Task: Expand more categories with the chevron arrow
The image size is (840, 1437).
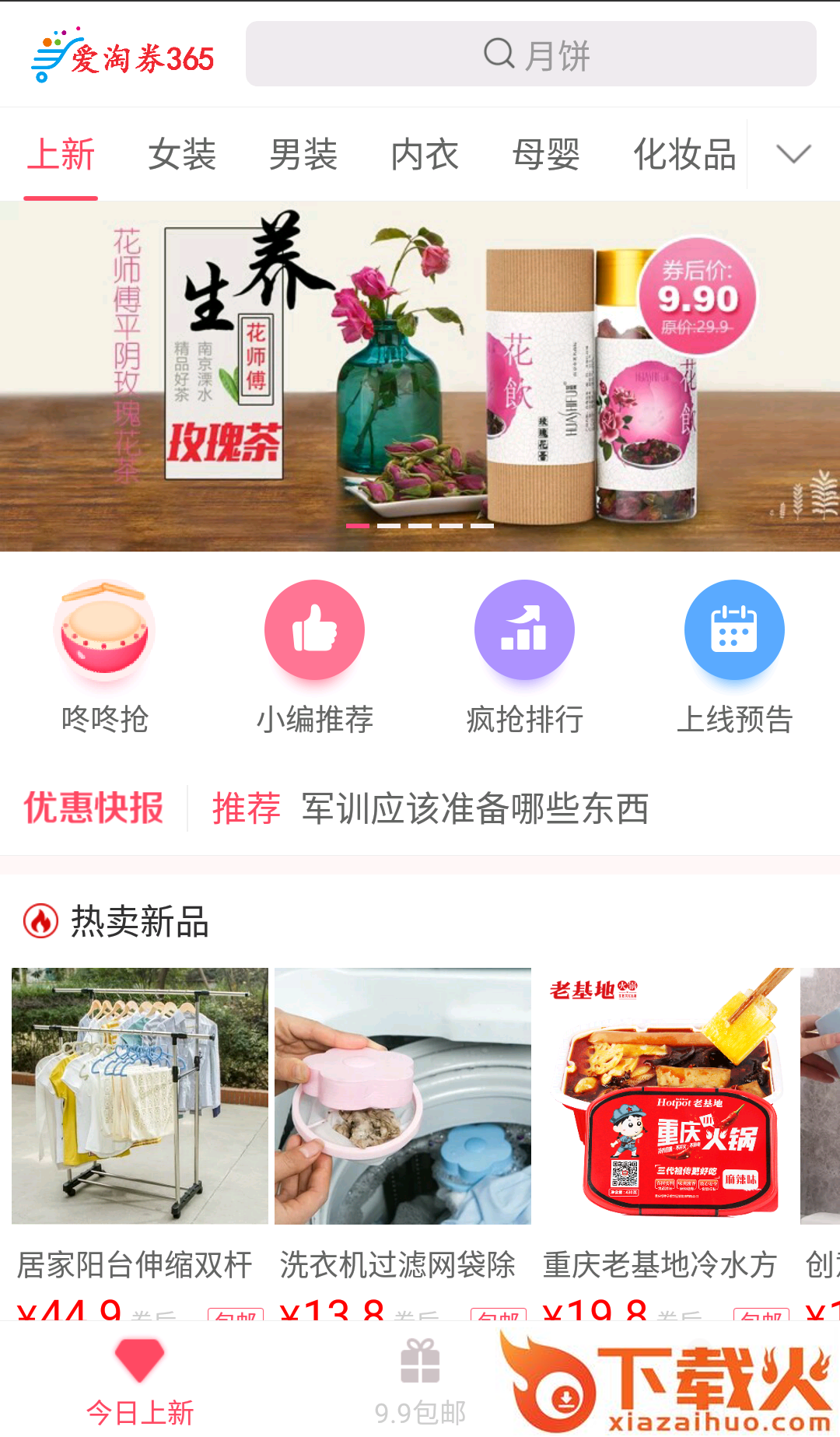Action: 793,154
